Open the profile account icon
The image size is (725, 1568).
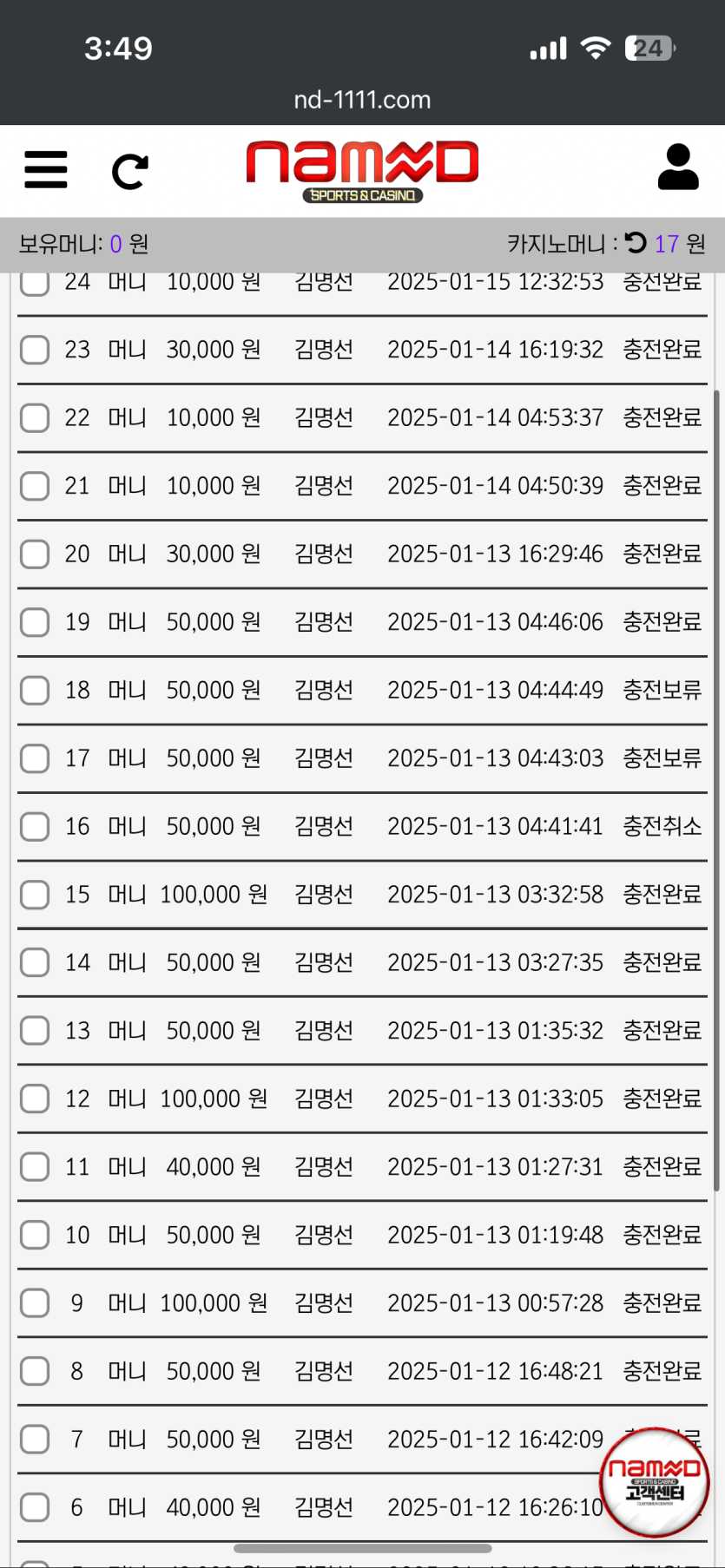[679, 166]
